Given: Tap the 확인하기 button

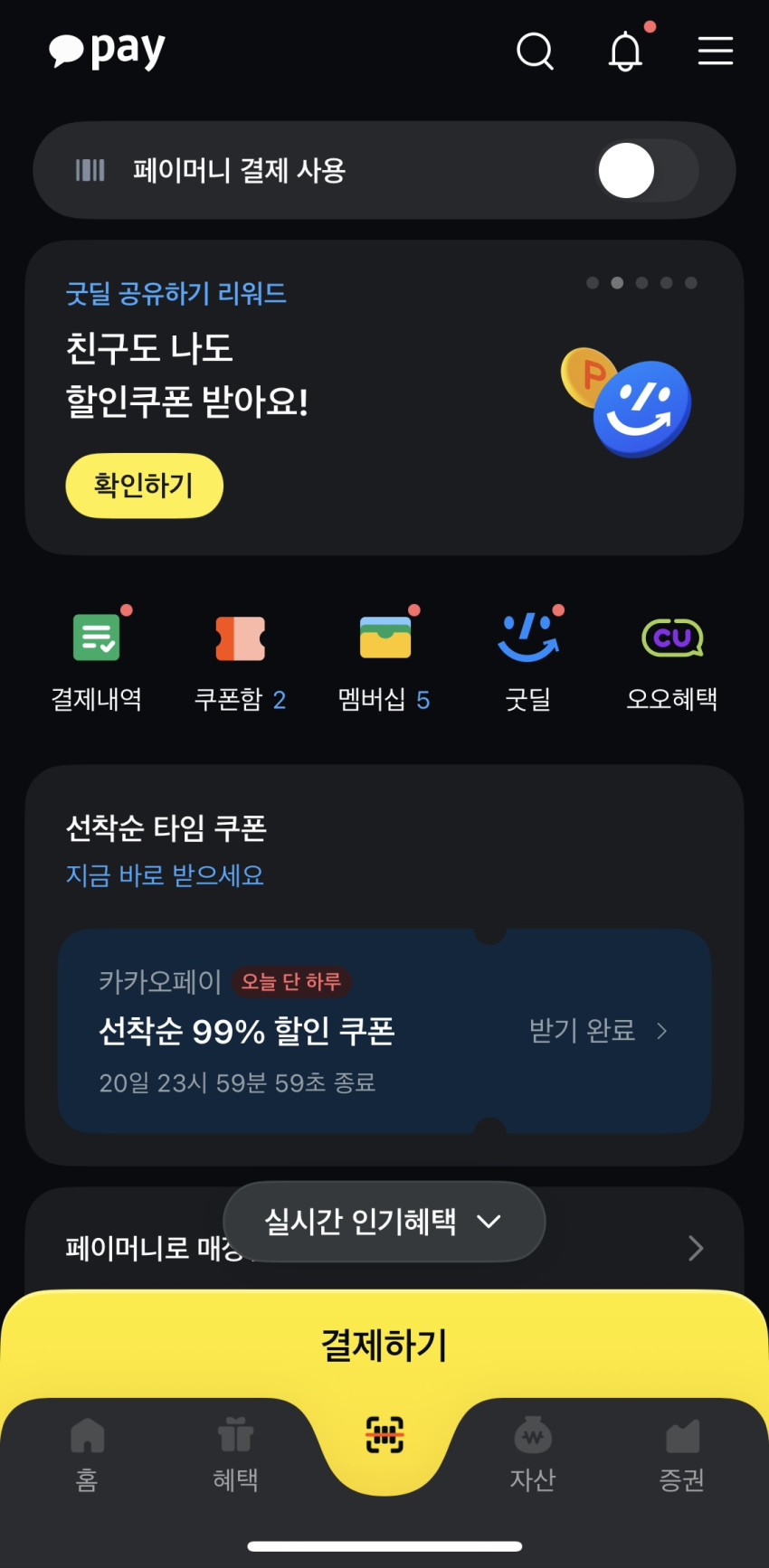Looking at the screenshot, I should coord(144,486).
